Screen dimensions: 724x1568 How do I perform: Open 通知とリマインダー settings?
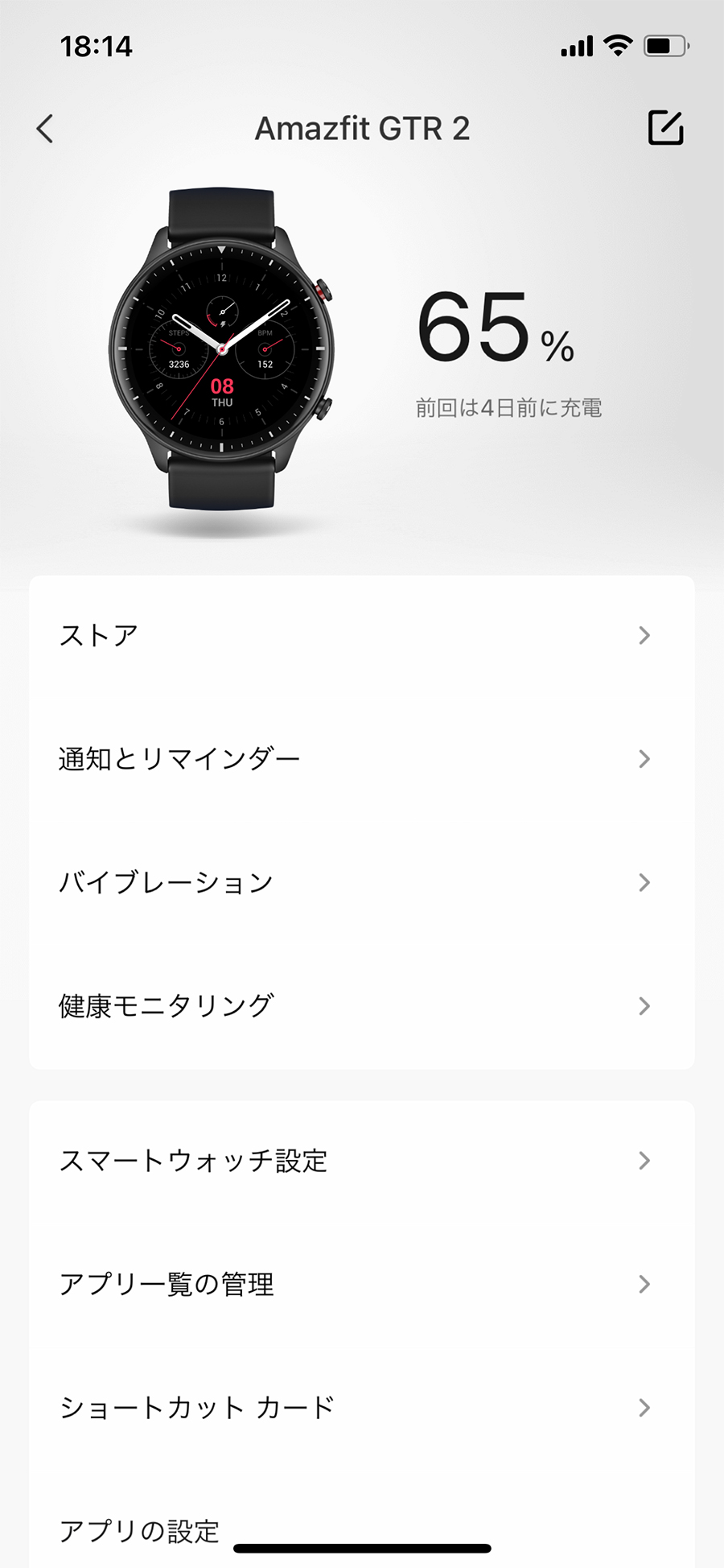(362, 759)
